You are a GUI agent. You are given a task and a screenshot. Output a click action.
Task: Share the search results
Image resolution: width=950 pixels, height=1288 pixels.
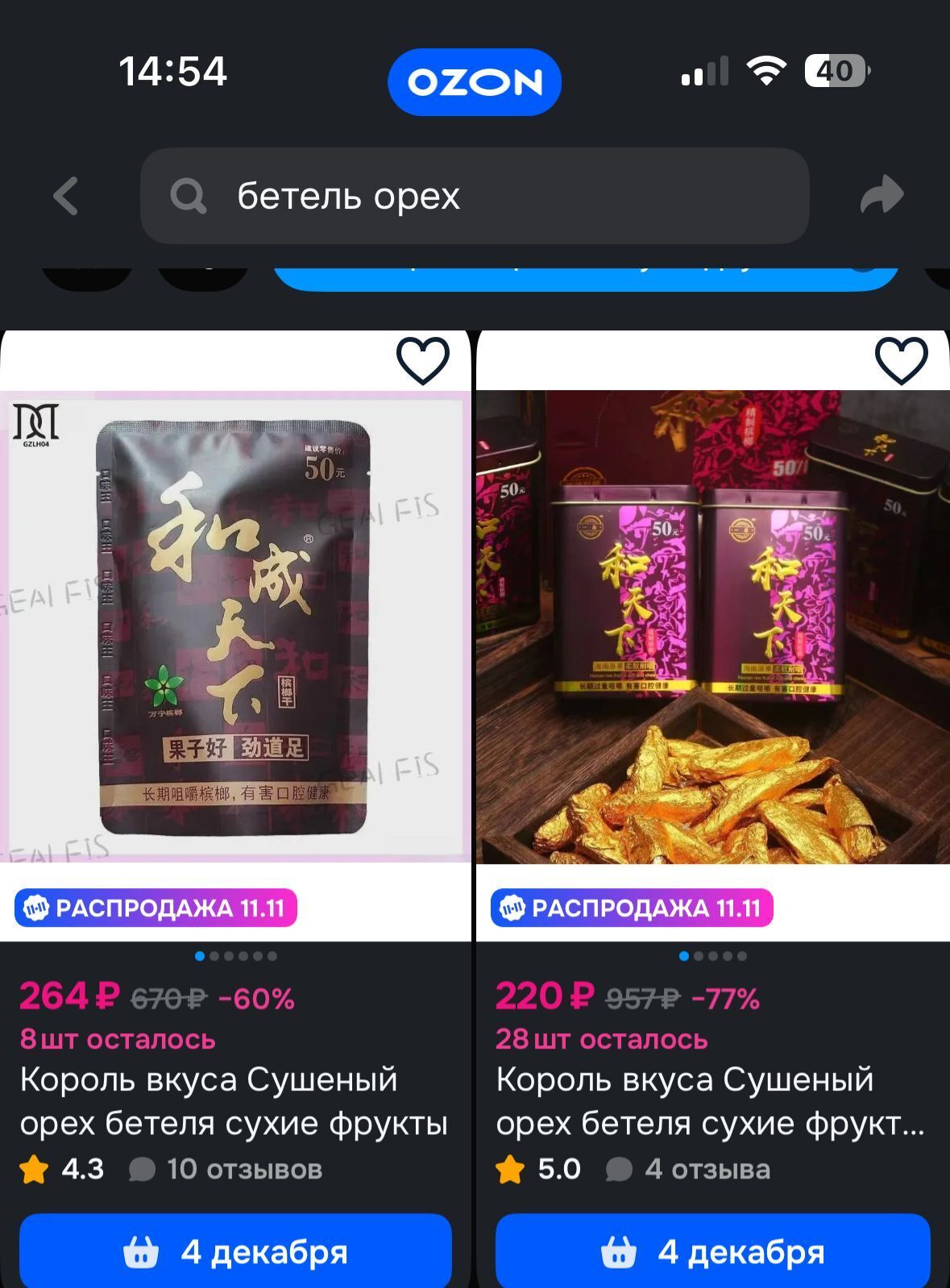pyautogui.click(x=882, y=195)
